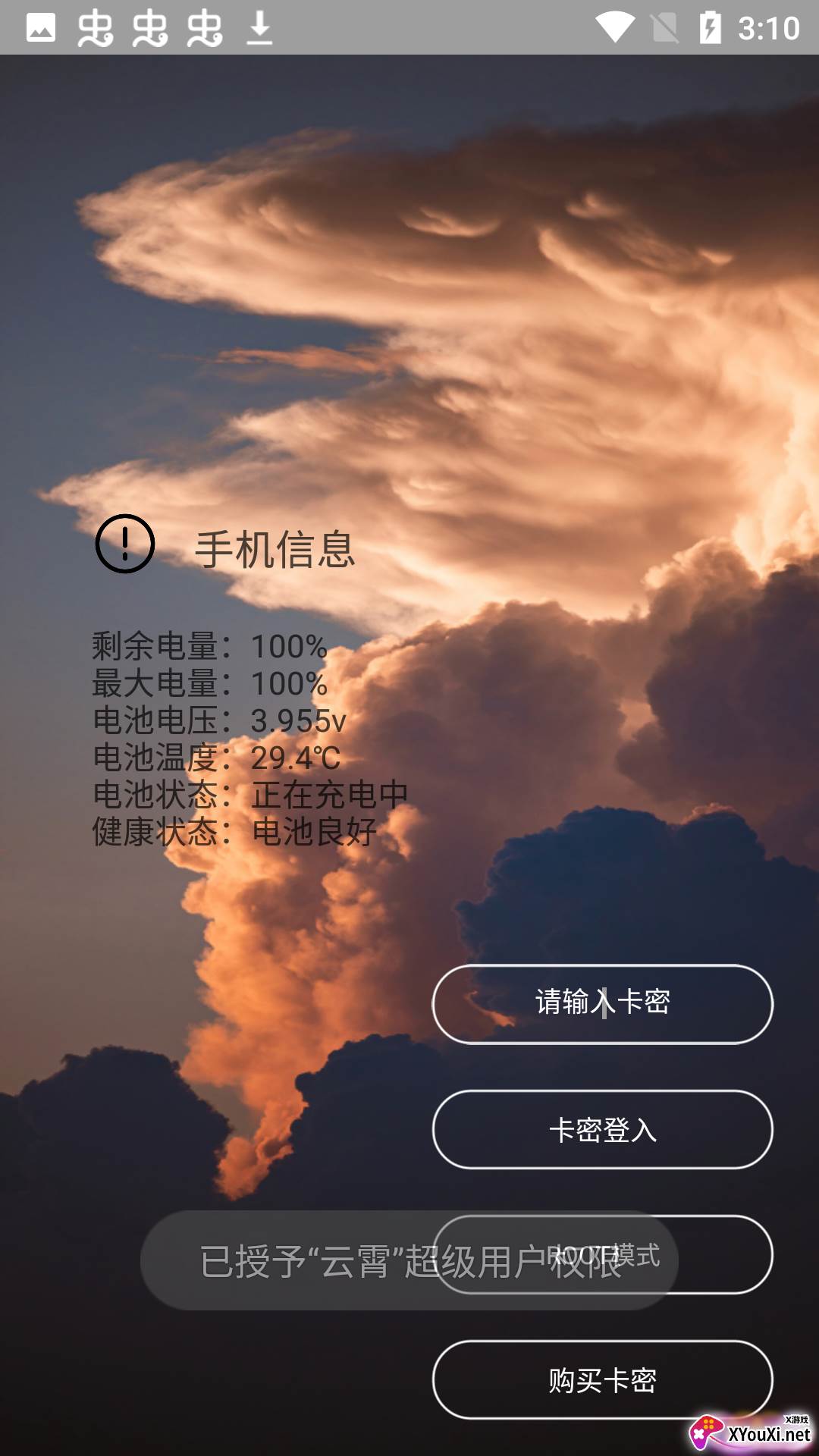Screen dimensions: 819x1456
Task: Log in with the 卡密登入 button
Action: coord(602,1130)
